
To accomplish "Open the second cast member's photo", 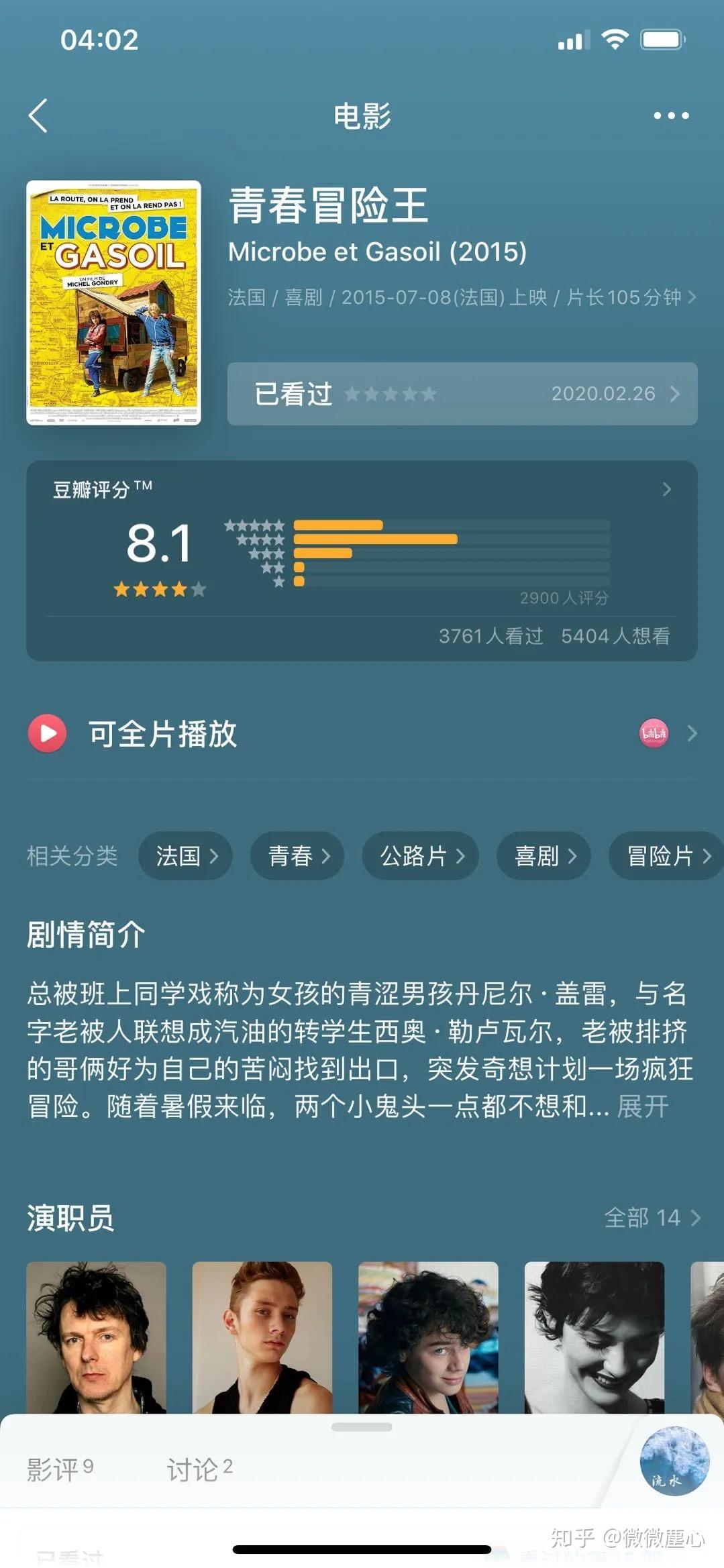I will [x=262, y=1337].
